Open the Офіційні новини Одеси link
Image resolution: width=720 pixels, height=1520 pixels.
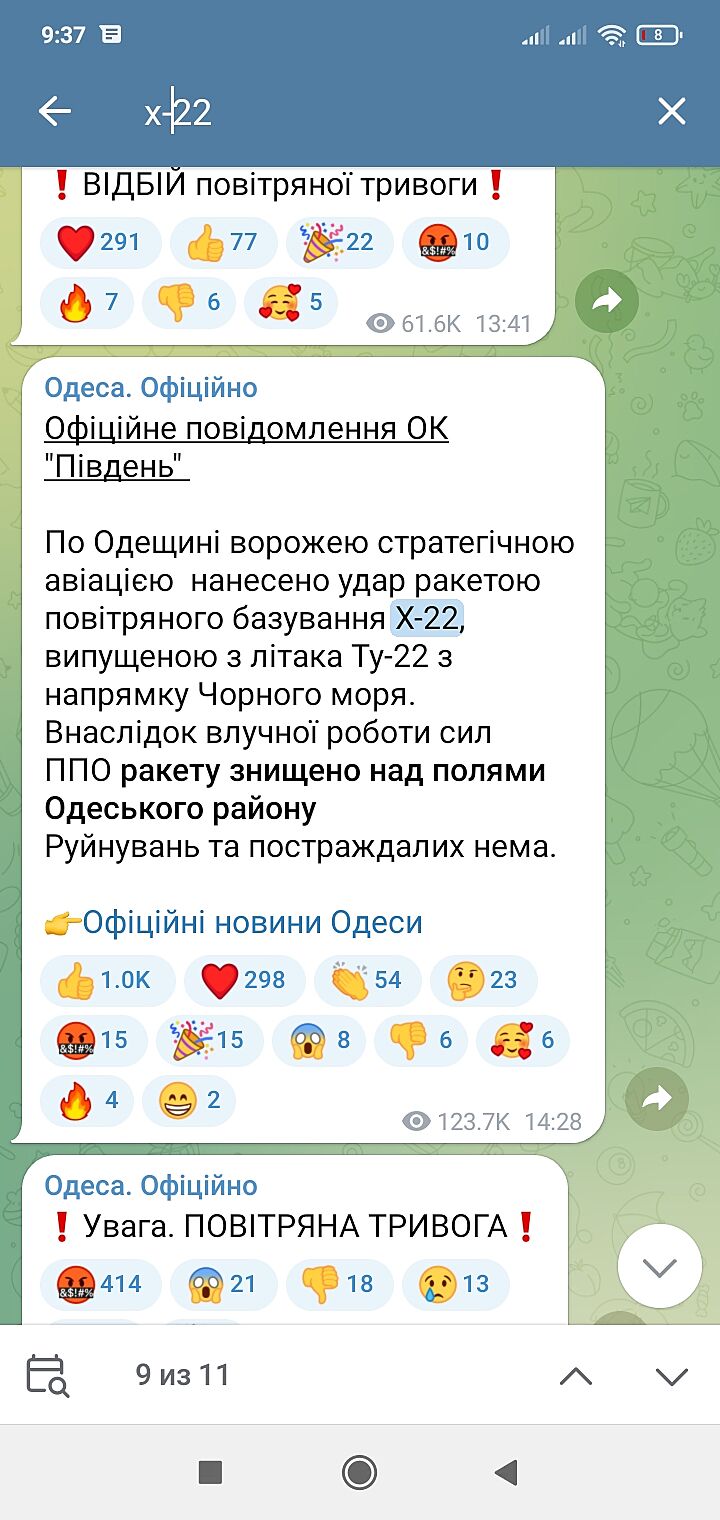tap(252, 922)
